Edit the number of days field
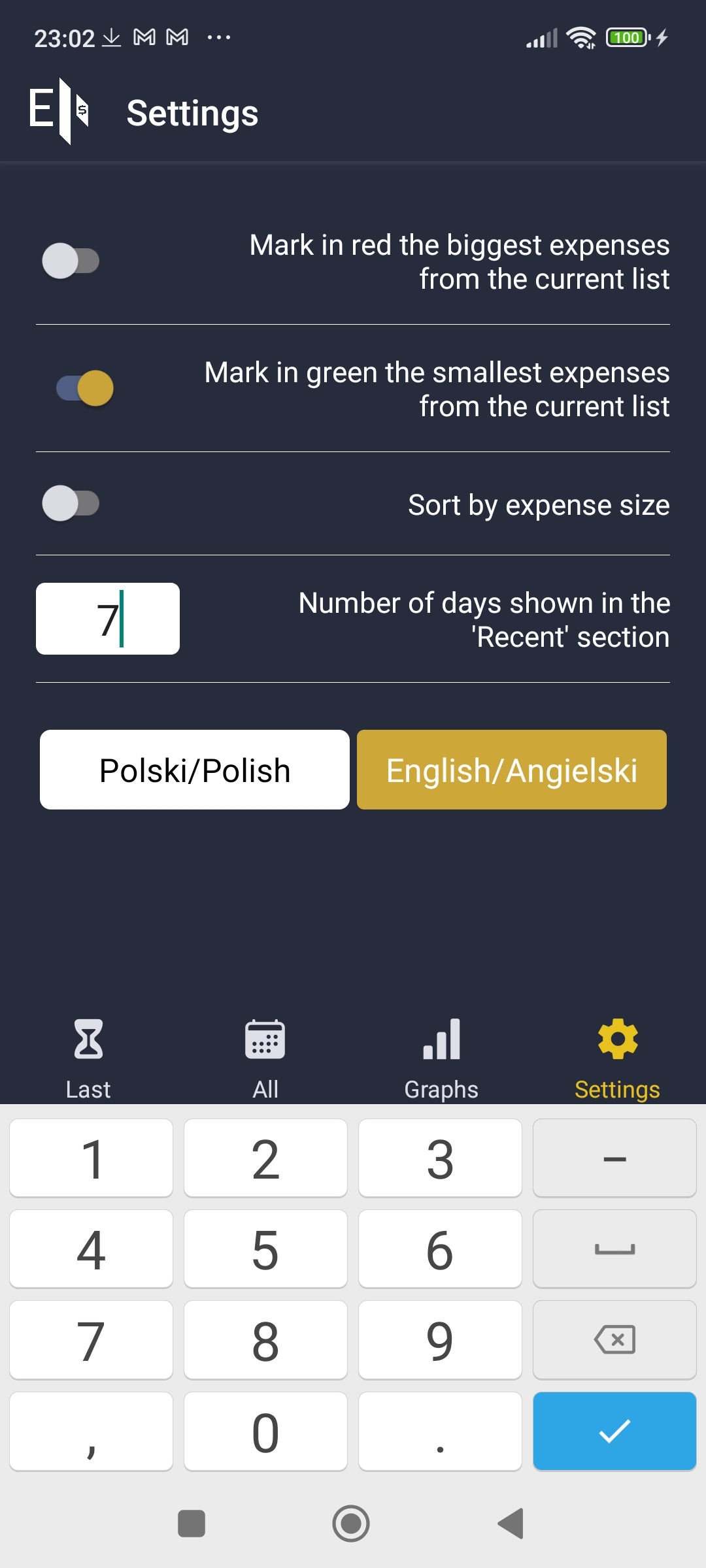The image size is (706, 1568). click(x=108, y=618)
